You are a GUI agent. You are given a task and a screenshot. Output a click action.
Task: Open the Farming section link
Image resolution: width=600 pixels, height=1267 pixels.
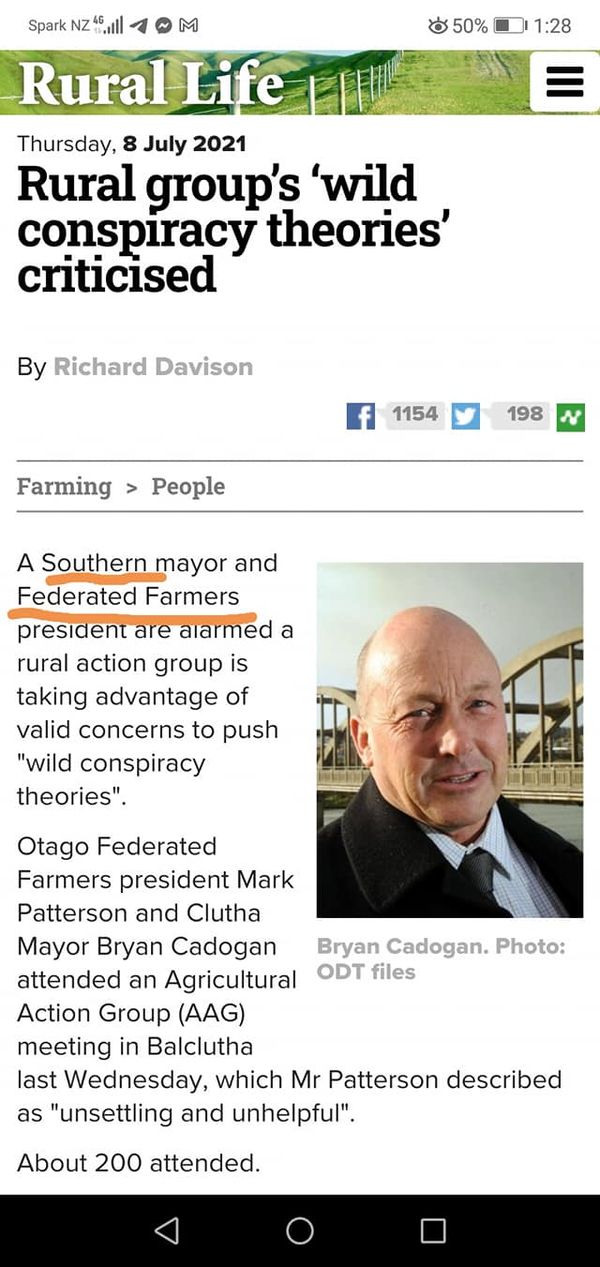tap(64, 487)
